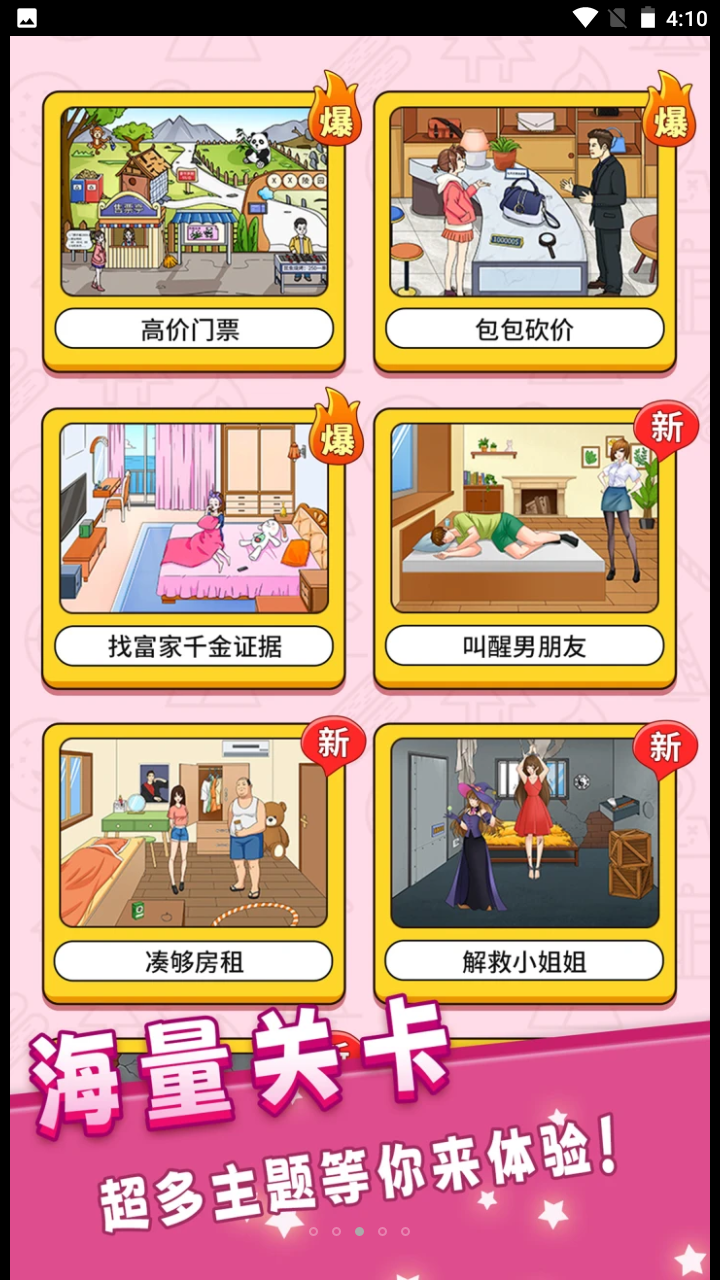Tap the park scene thumbnail of 高价门票
This screenshot has height=1280, width=720.
194,200
